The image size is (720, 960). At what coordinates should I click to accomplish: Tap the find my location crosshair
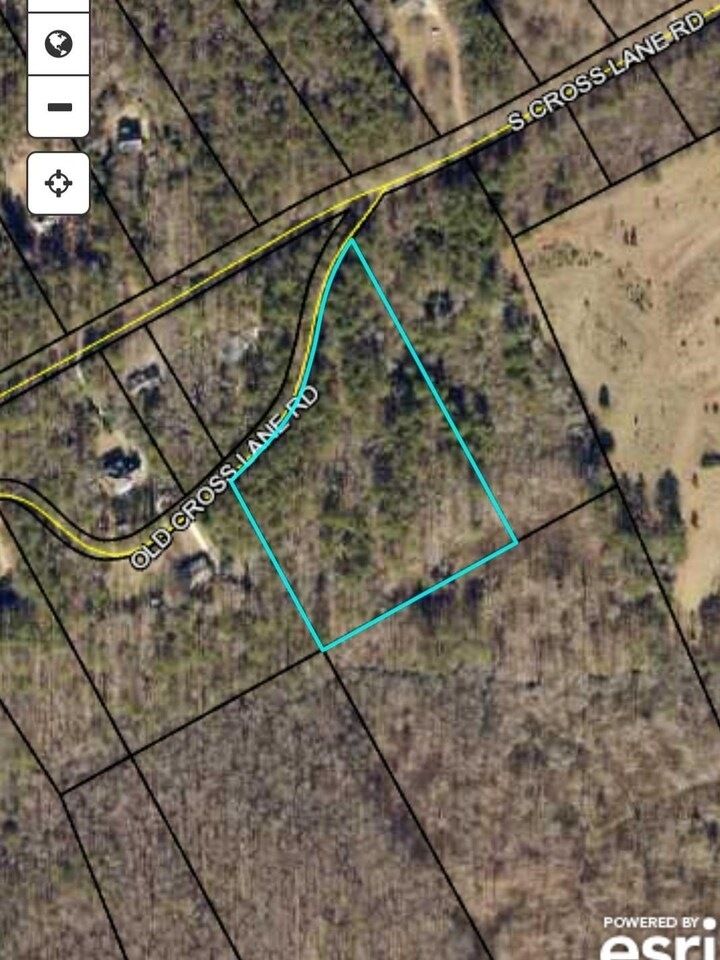pos(59,183)
